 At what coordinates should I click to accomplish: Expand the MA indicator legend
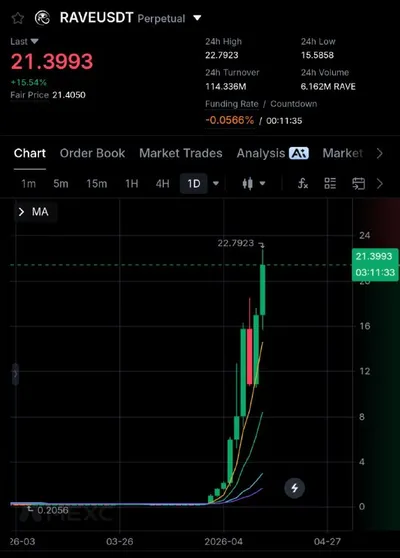click(33, 212)
